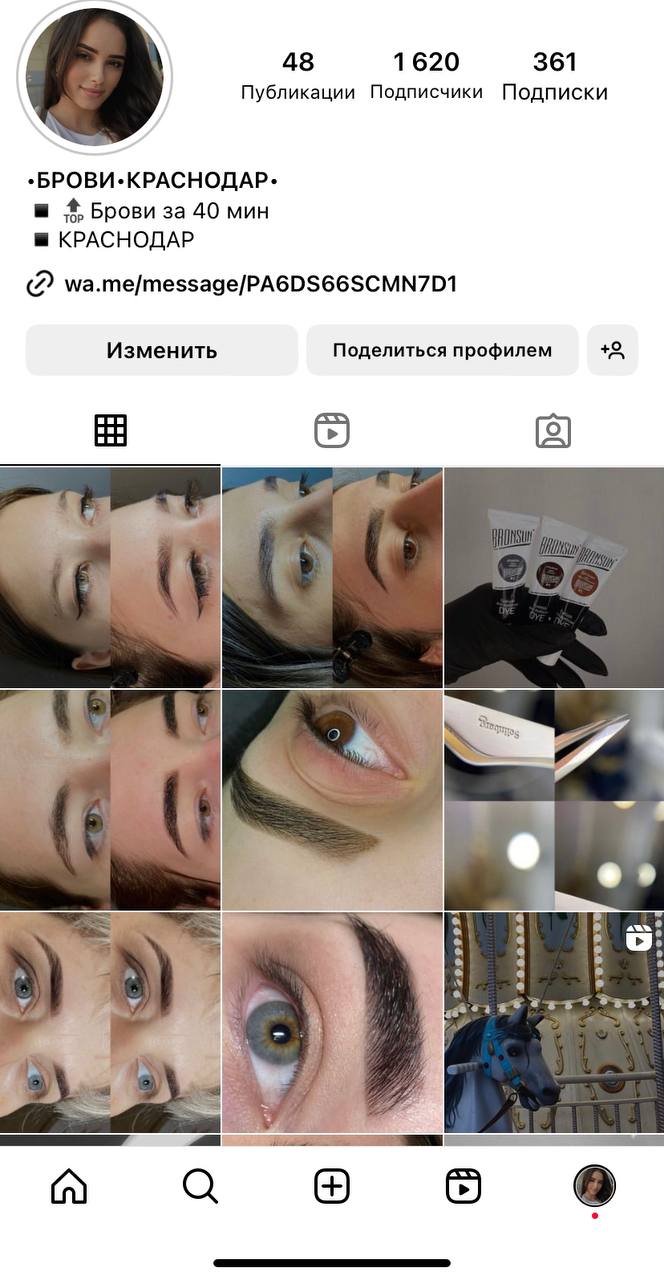Open Reels from the bottom bar
664x1280 pixels.
tap(463, 1187)
